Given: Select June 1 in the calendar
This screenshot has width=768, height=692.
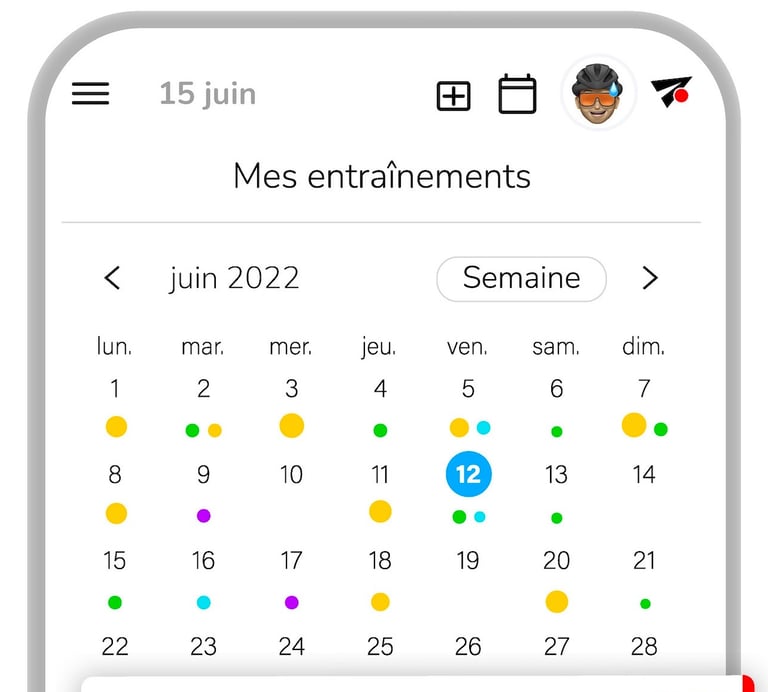Looking at the screenshot, I should 115,388.
